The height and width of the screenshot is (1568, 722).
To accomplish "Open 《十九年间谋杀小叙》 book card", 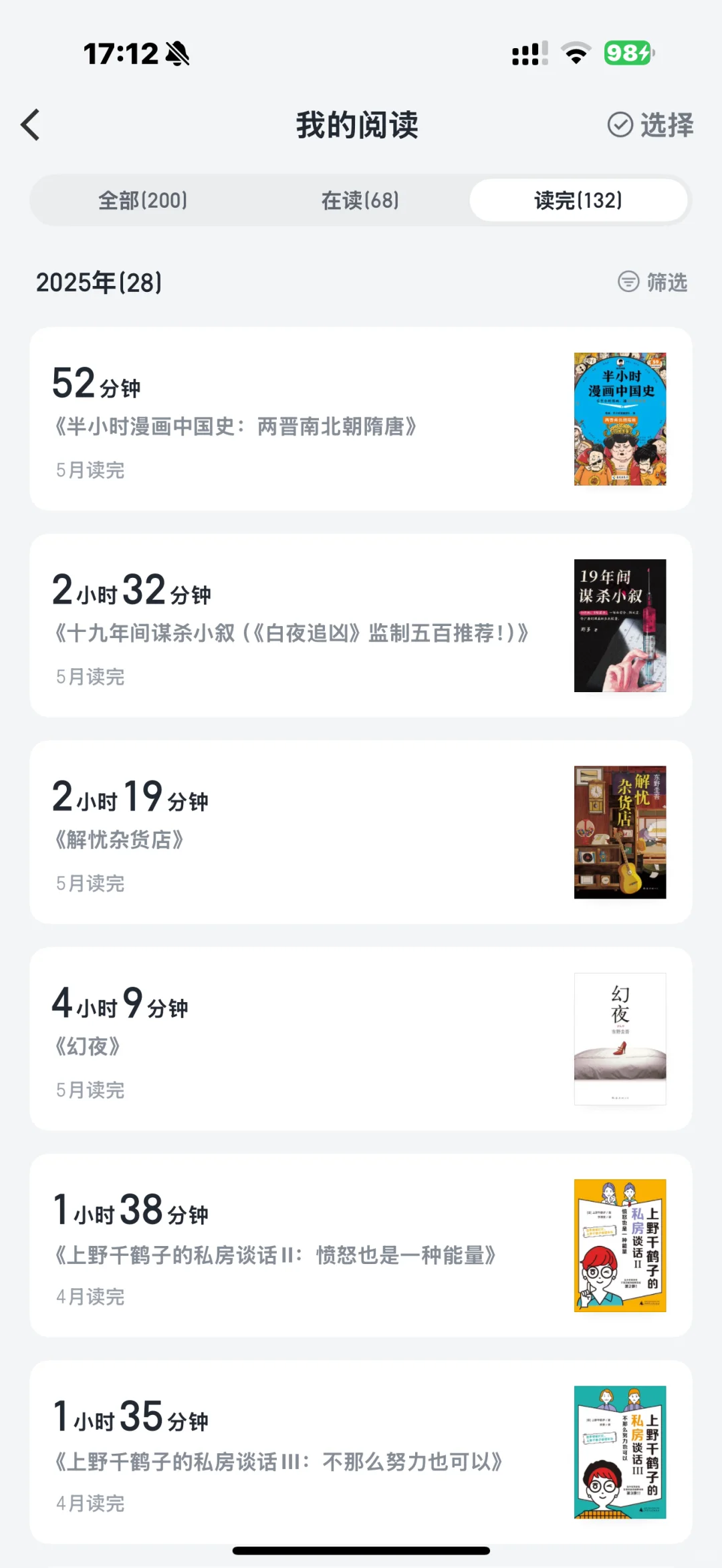I will [x=361, y=625].
